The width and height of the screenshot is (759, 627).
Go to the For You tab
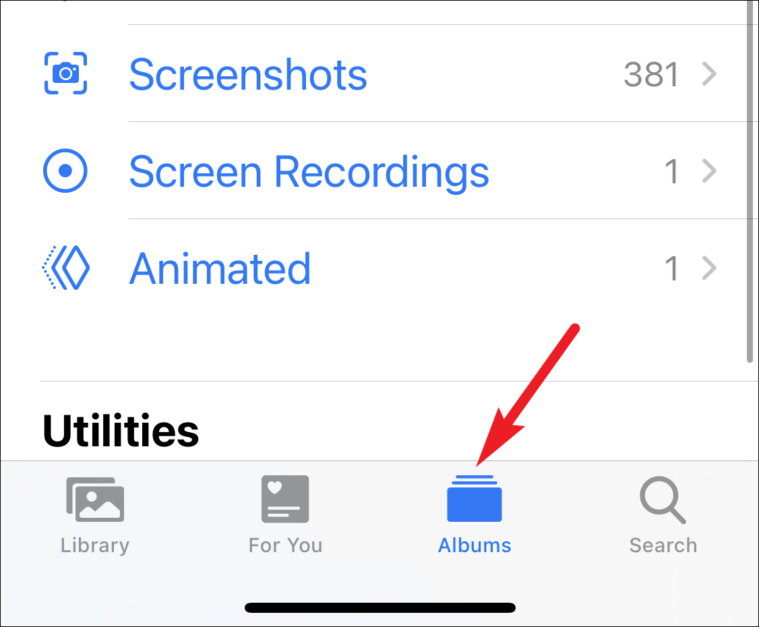click(285, 515)
